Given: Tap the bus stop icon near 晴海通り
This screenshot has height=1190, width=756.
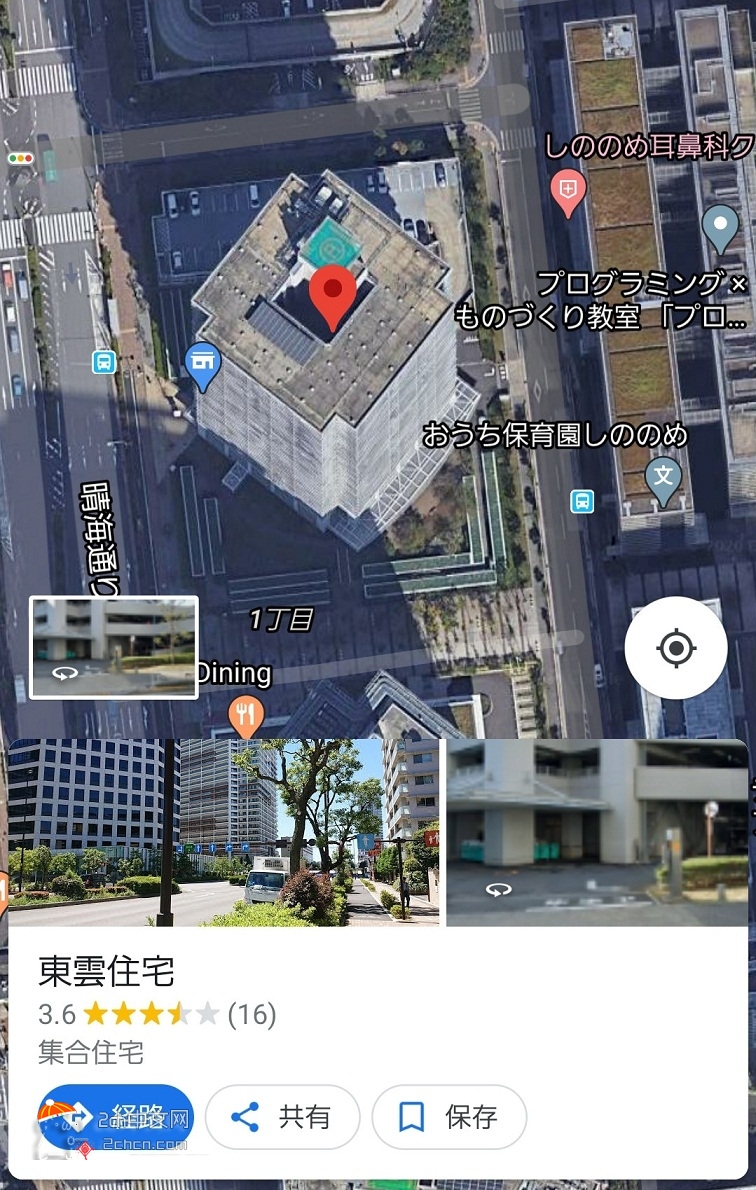Looking at the screenshot, I should click(x=104, y=362).
